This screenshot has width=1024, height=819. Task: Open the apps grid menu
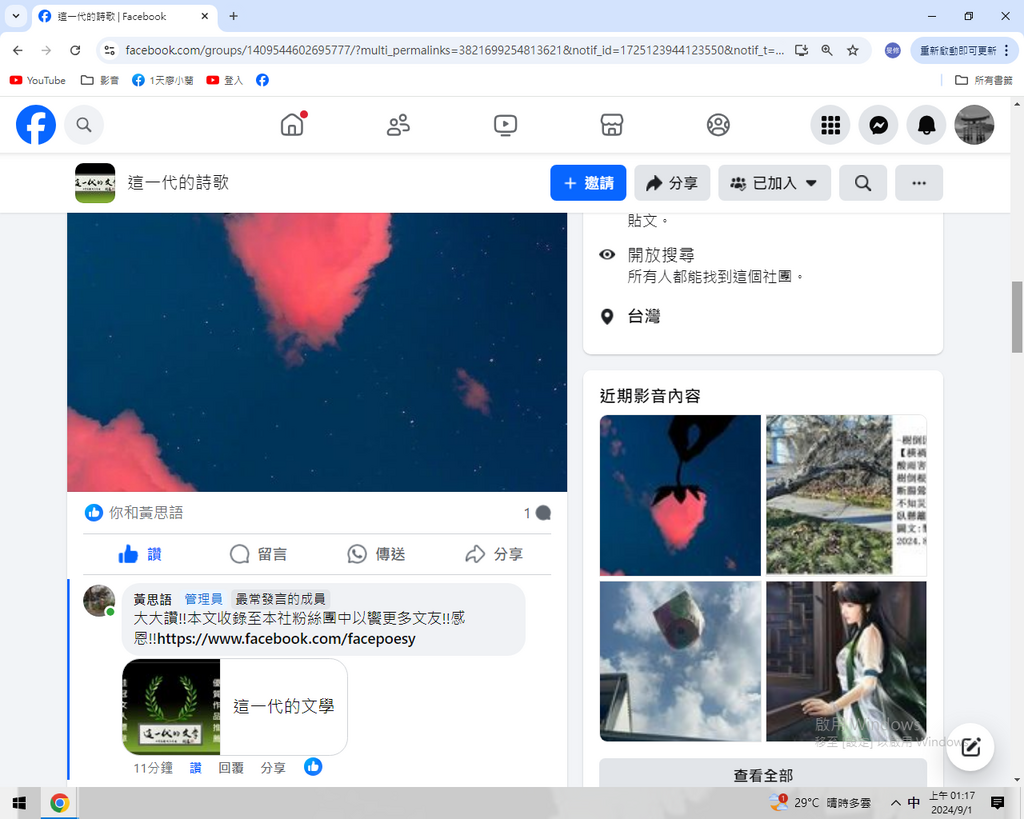point(829,125)
